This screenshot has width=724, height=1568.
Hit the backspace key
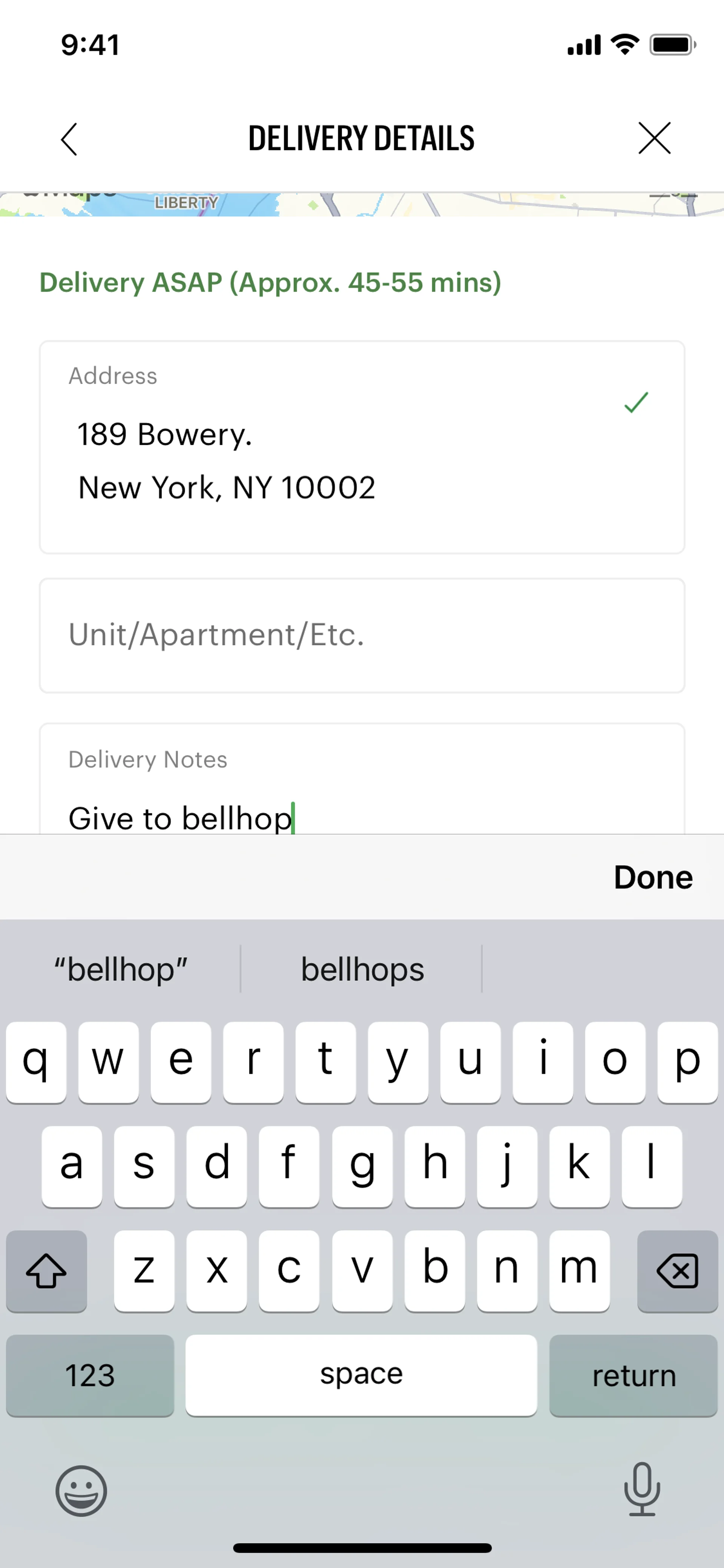tap(676, 1271)
